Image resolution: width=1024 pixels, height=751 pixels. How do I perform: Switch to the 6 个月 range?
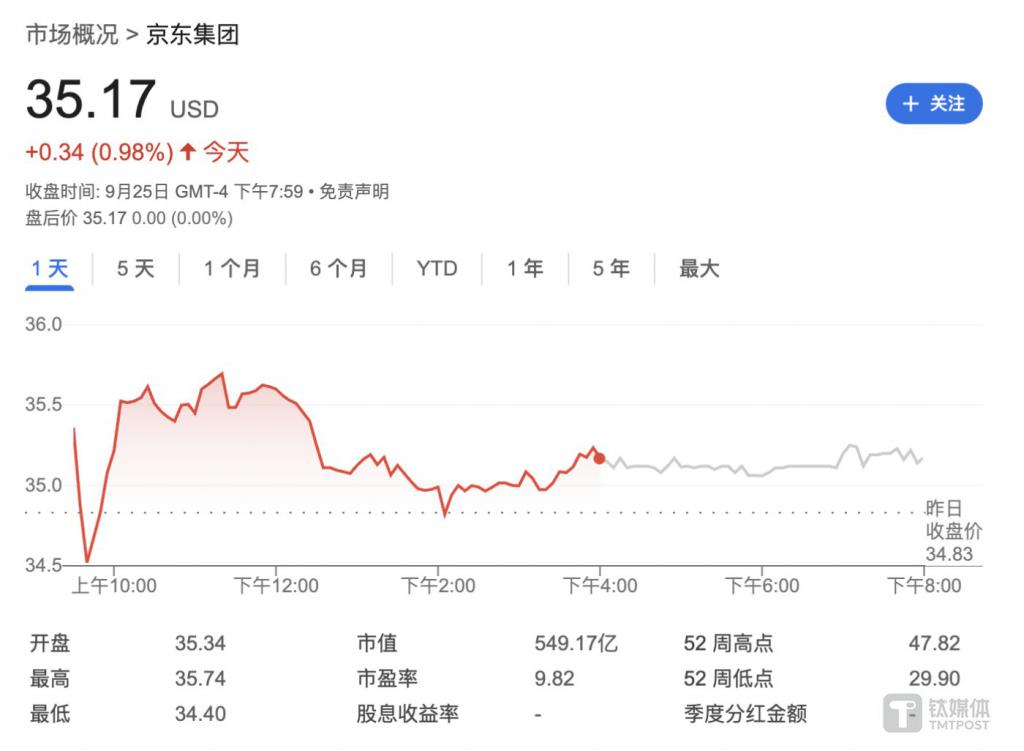point(337,269)
